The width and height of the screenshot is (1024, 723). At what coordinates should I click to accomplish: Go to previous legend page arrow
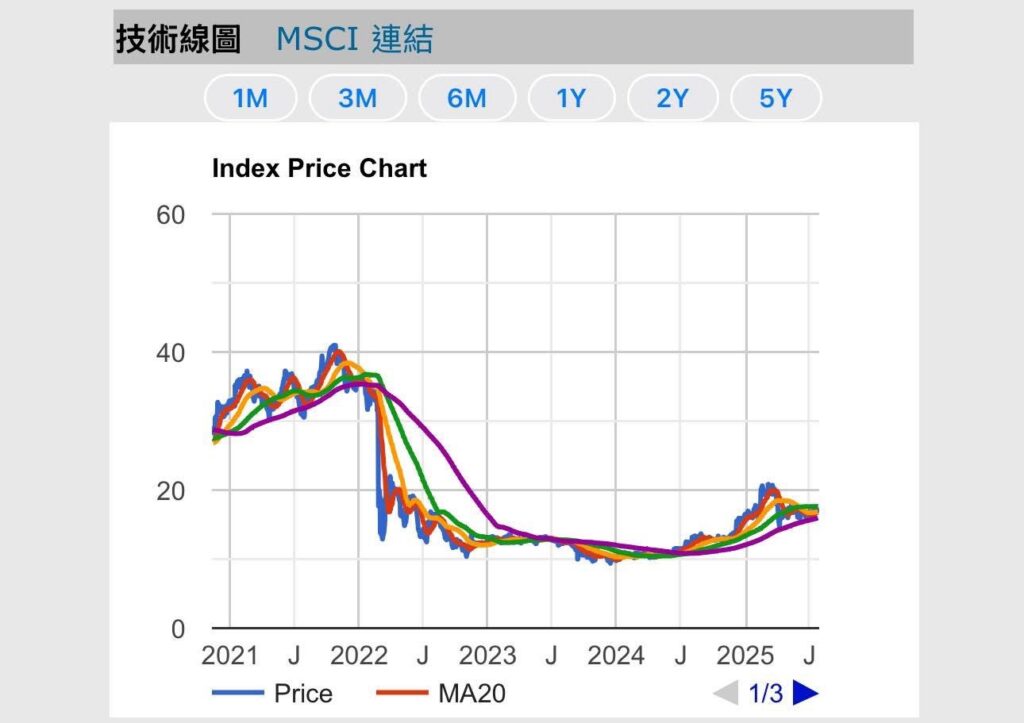click(724, 693)
